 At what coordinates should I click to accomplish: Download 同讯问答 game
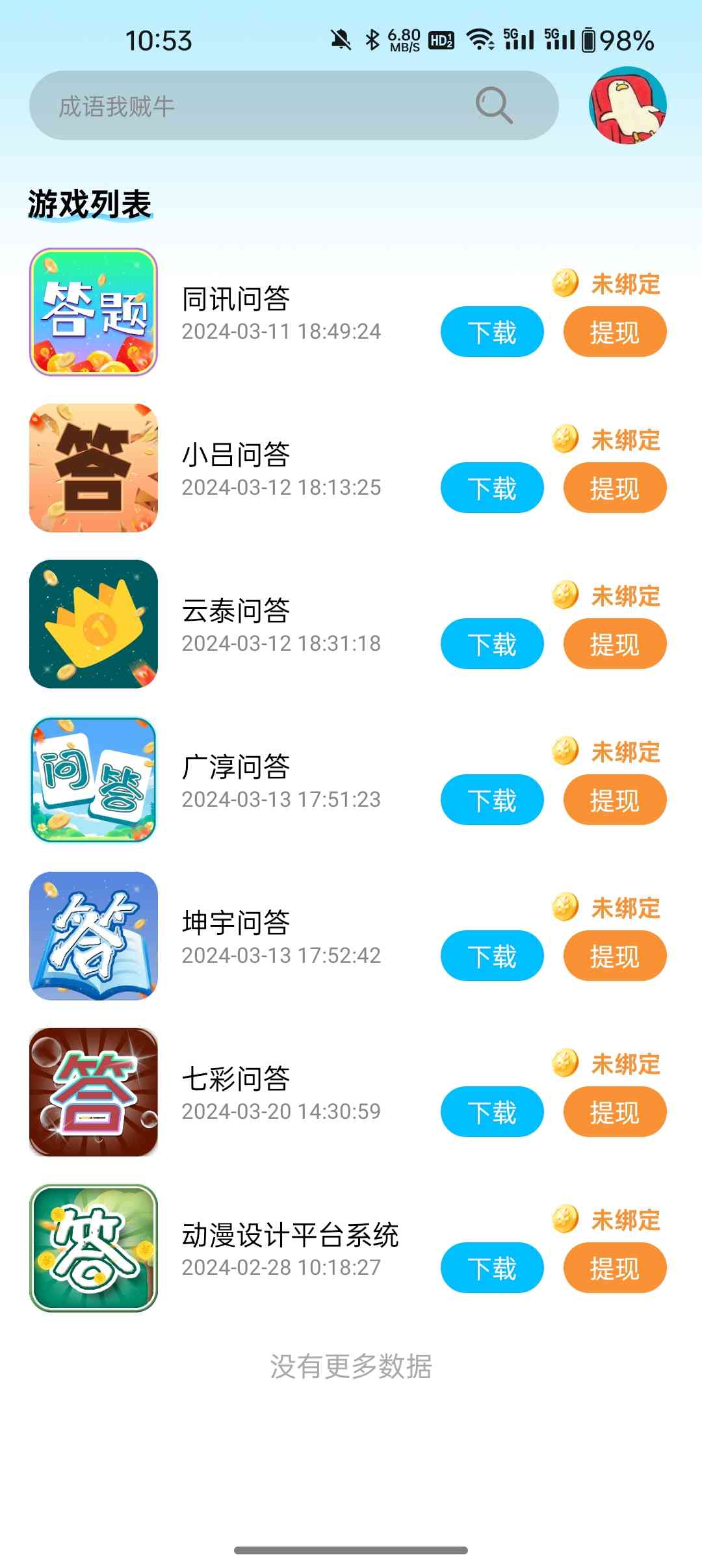pyautogui.click(x=492, y=332)
